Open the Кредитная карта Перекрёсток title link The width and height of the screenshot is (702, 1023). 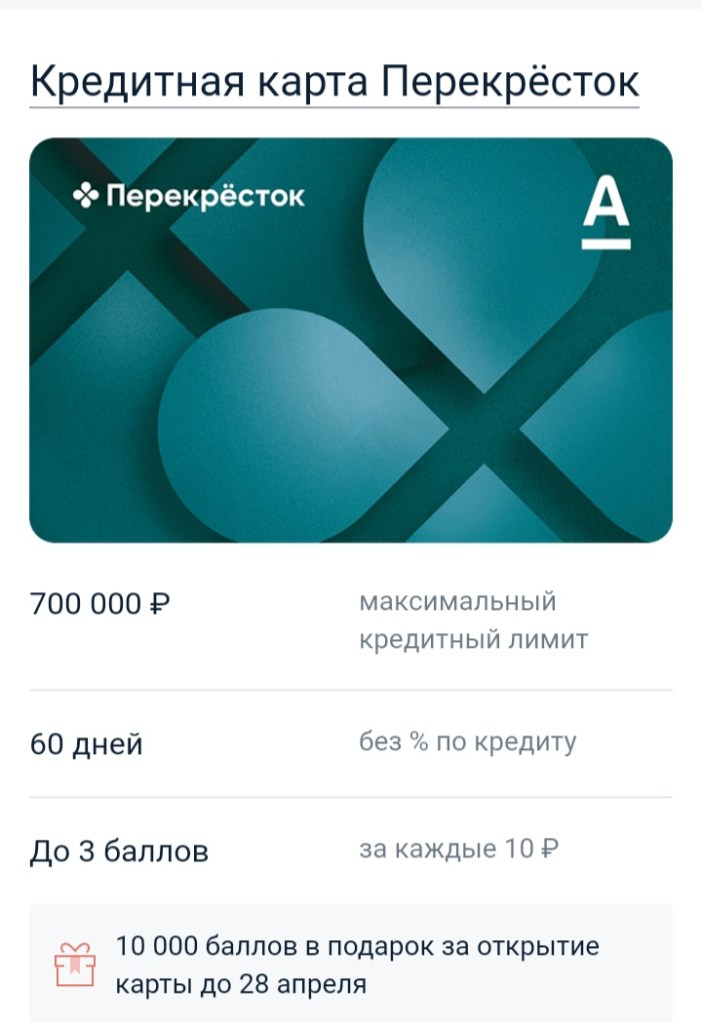334,82
